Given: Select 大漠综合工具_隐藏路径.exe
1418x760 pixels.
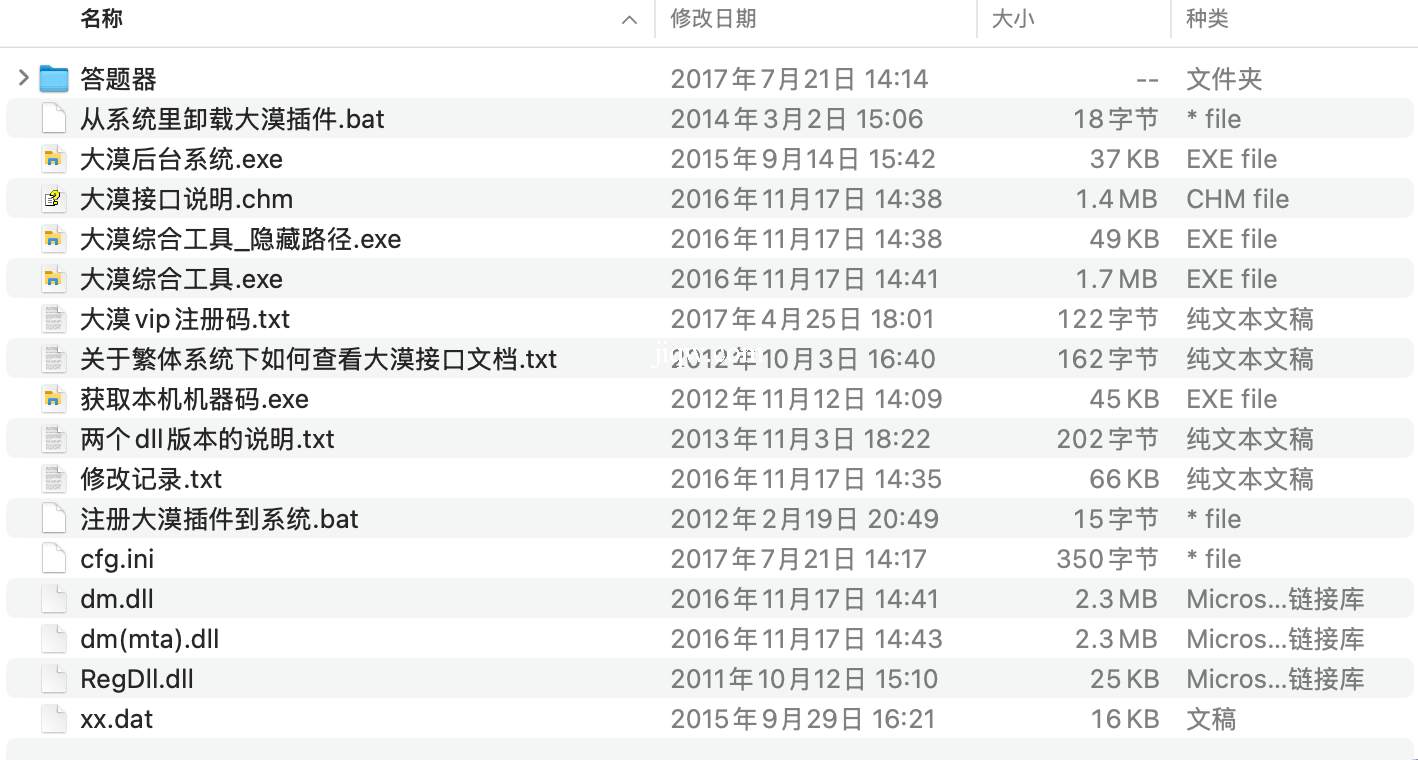Looking at the screenshot, I should tap(240, 239).
